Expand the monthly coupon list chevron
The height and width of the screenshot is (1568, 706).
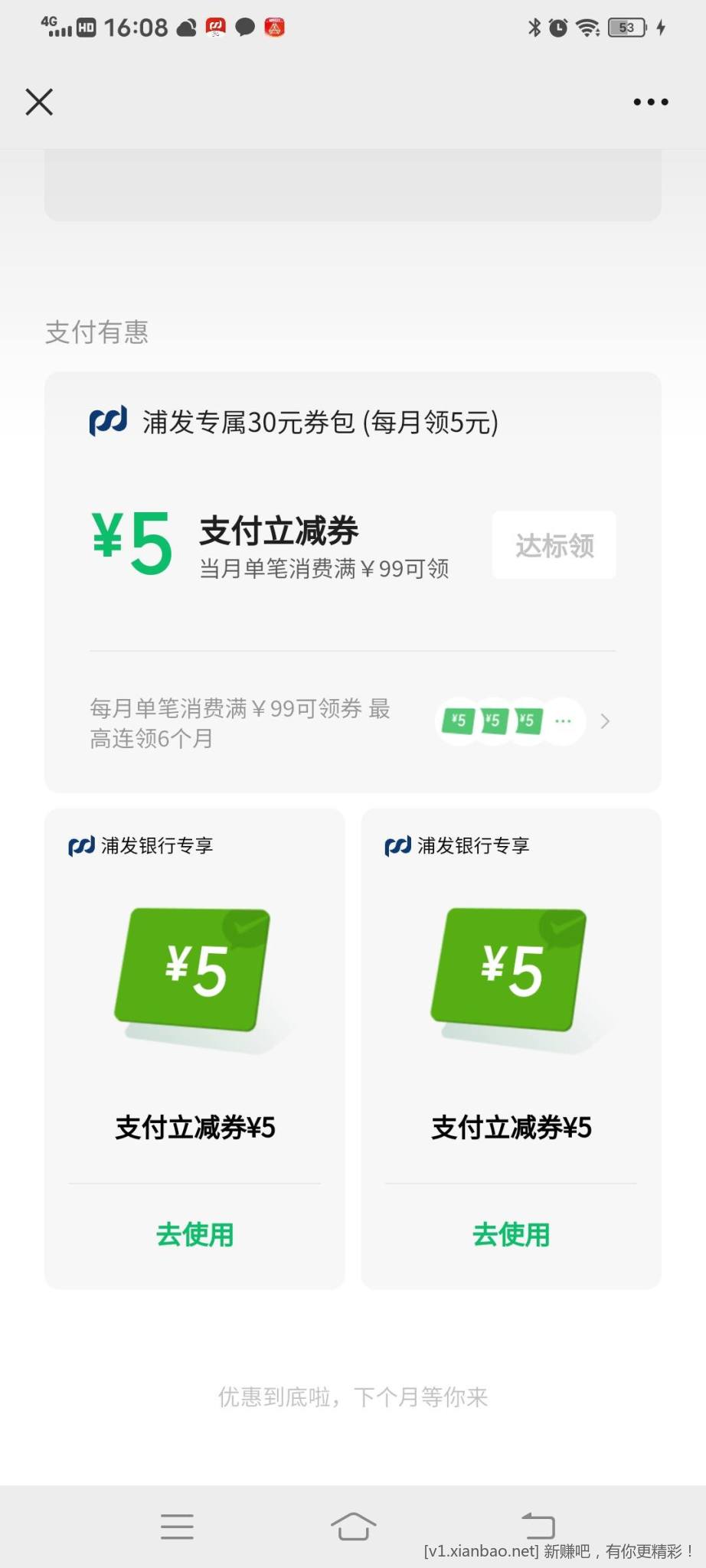tap(605, 721)
